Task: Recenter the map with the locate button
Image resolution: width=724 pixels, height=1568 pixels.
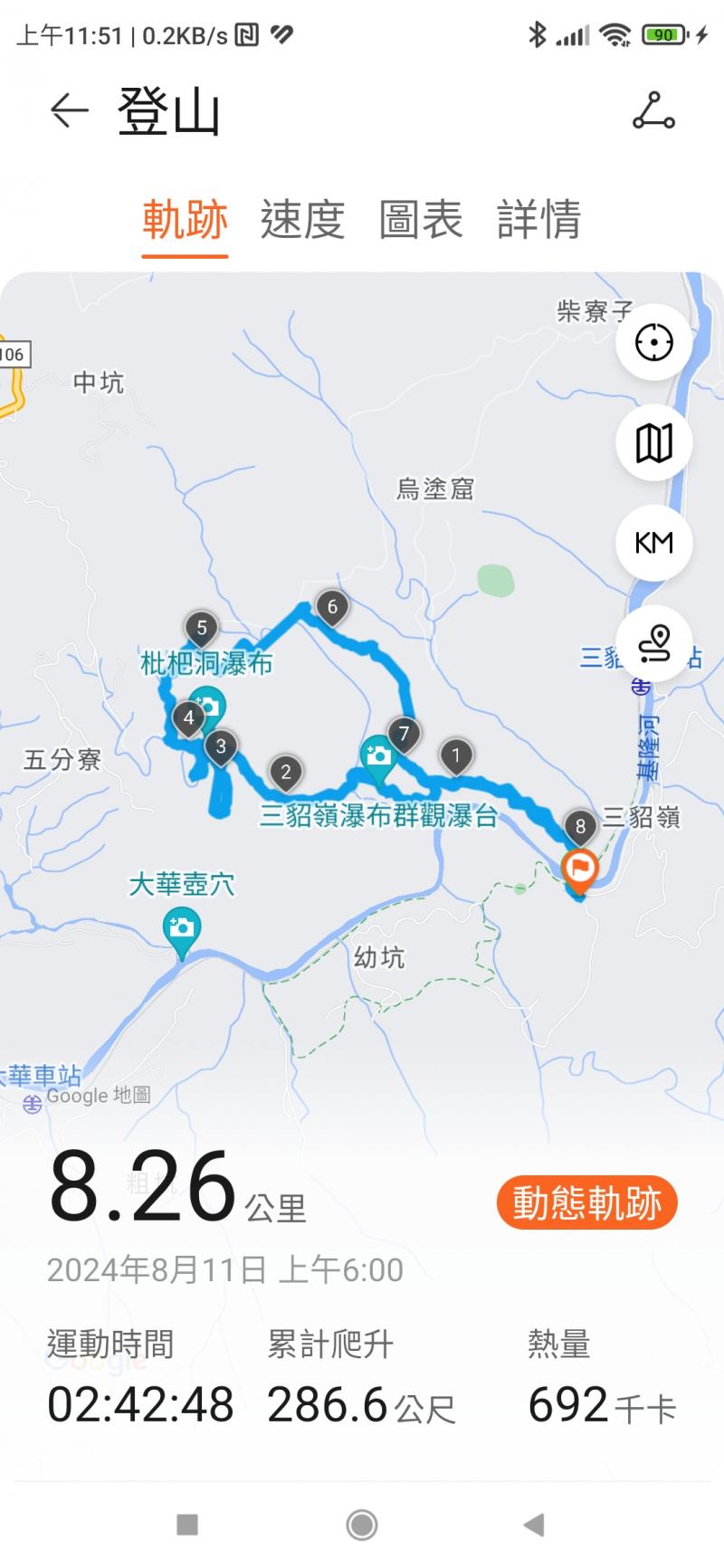Action: tap(653, 343)
